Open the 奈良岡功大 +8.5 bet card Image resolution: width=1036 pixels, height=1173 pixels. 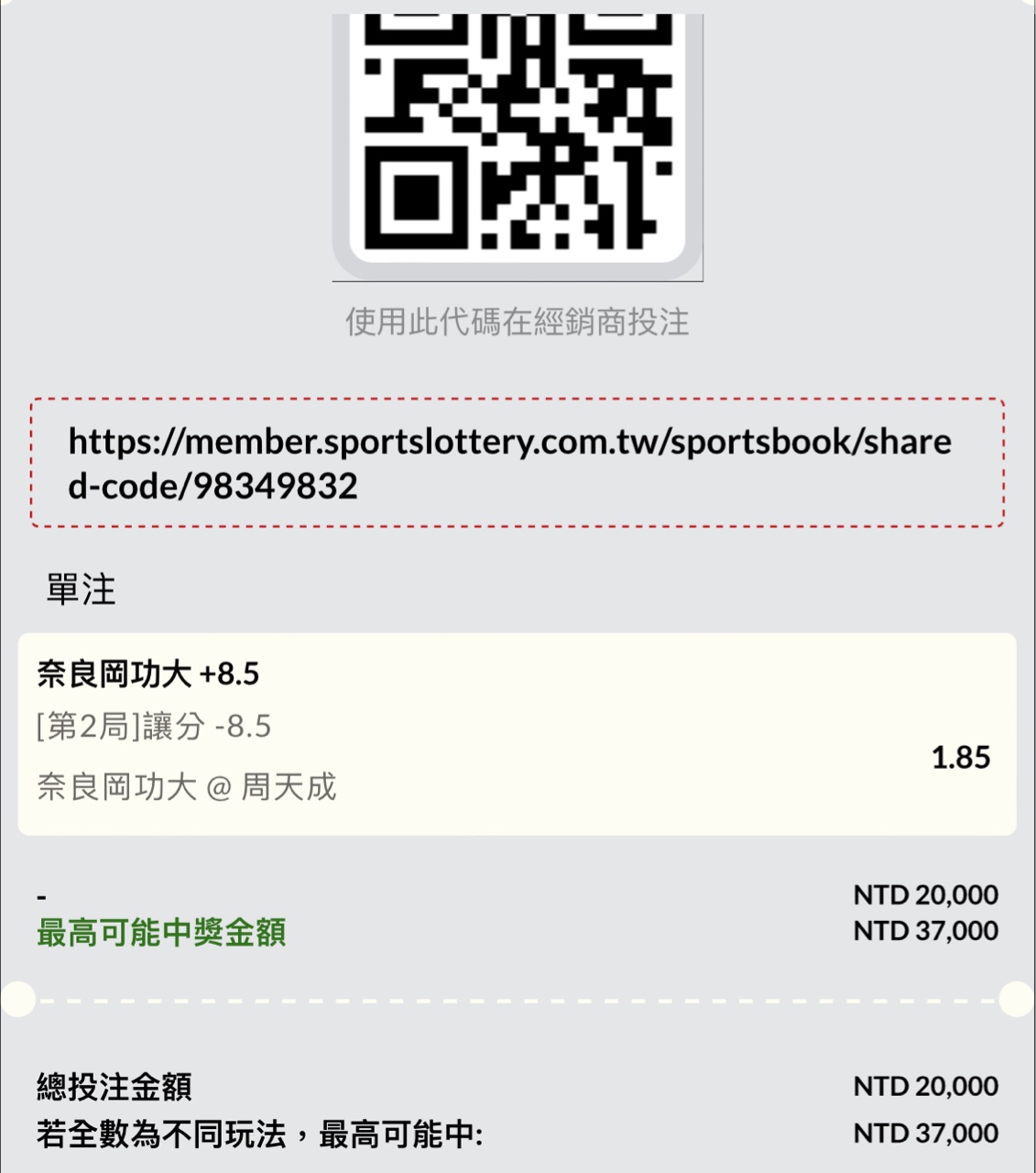point(517,733)
